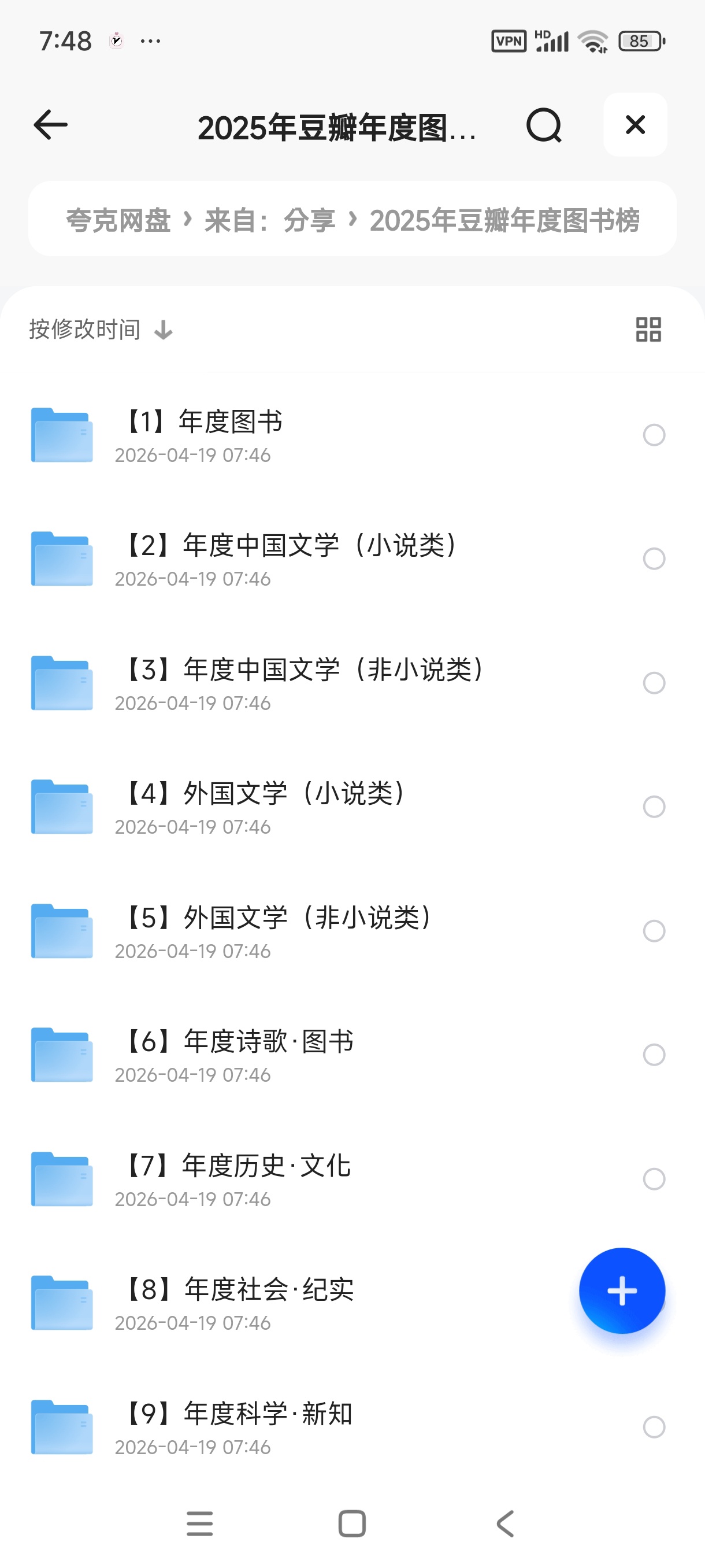Open the【9】年度科学·新知 folder icon
Image resolution: width=705 pixels, height=1568 pixels.
pos(62,1428)
